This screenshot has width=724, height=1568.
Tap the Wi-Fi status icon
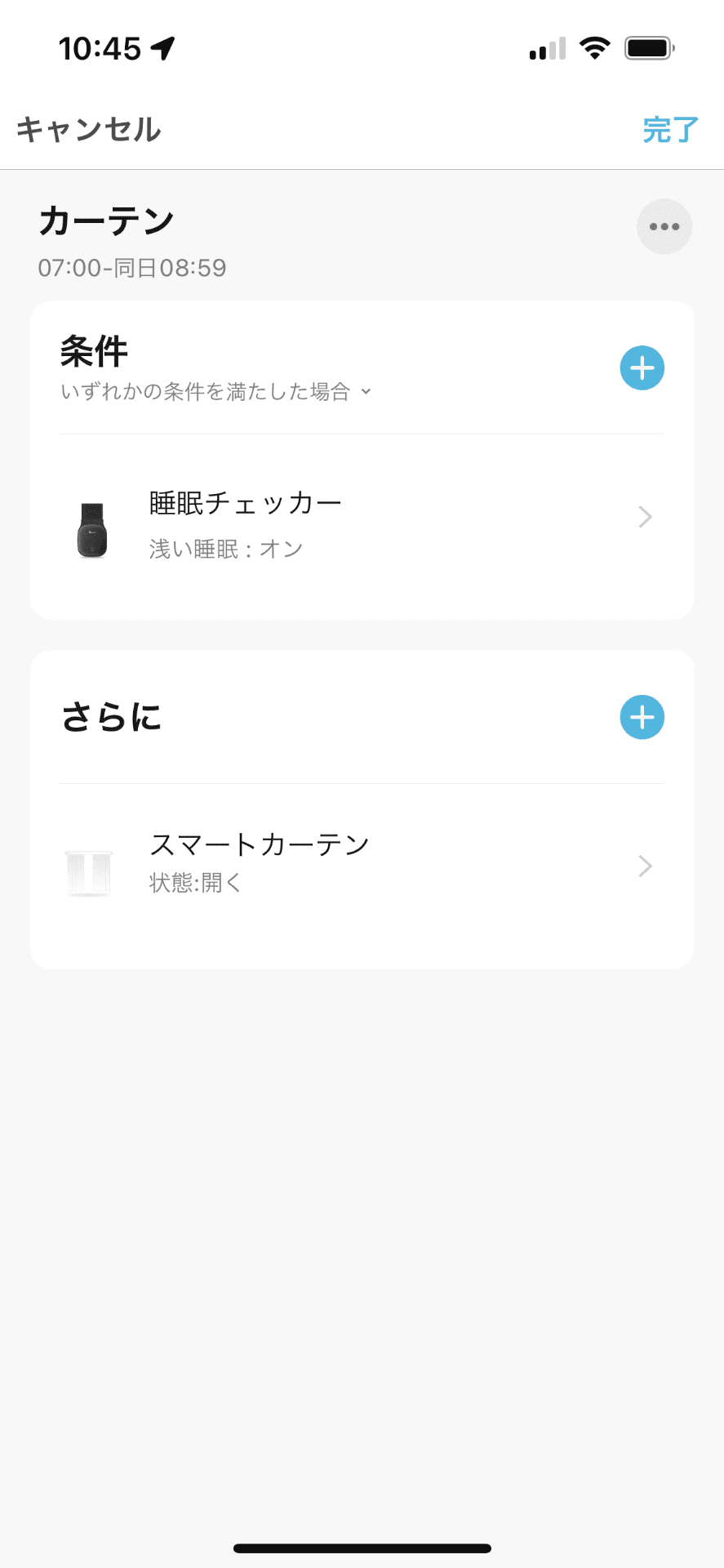point(595,48)
